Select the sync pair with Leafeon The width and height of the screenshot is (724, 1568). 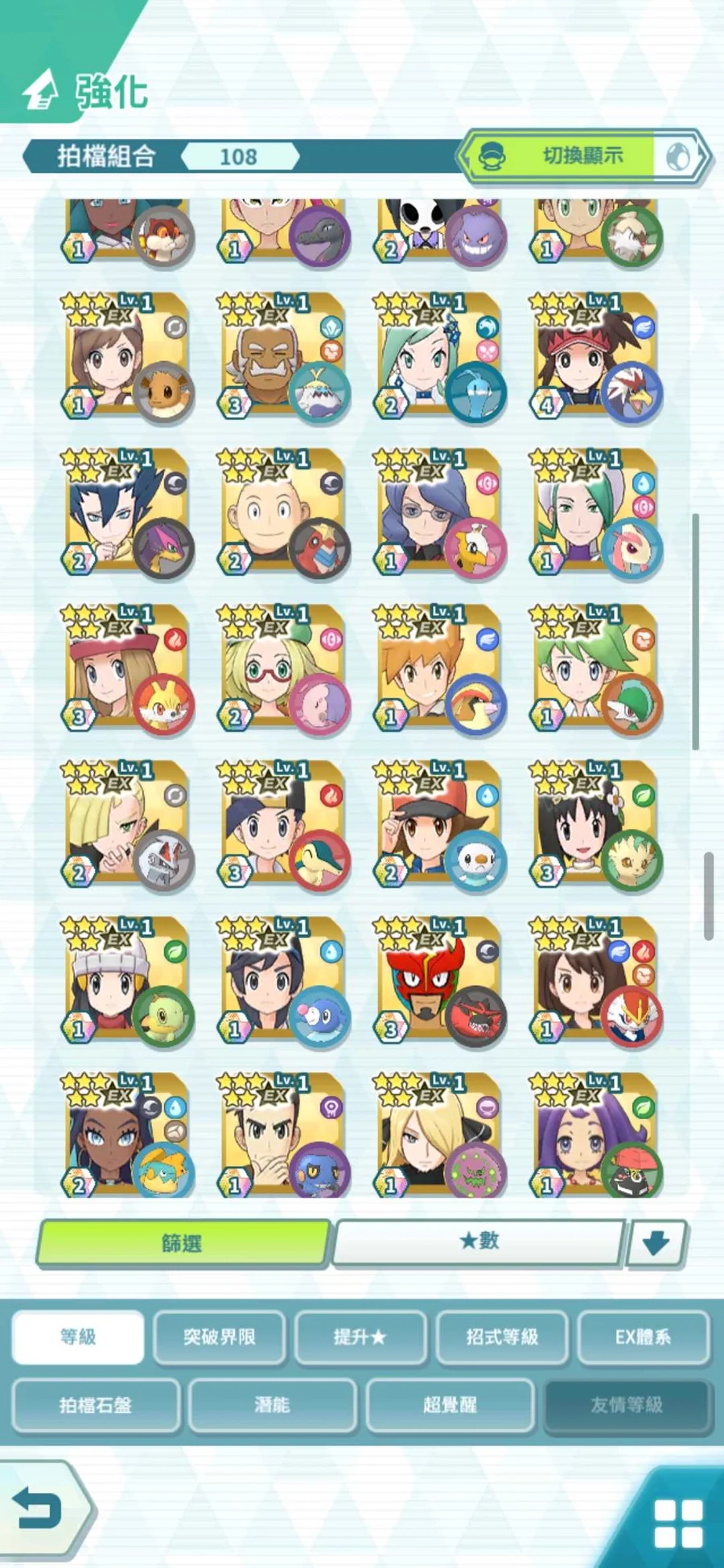pyautogui.click(x=594, y=824)
